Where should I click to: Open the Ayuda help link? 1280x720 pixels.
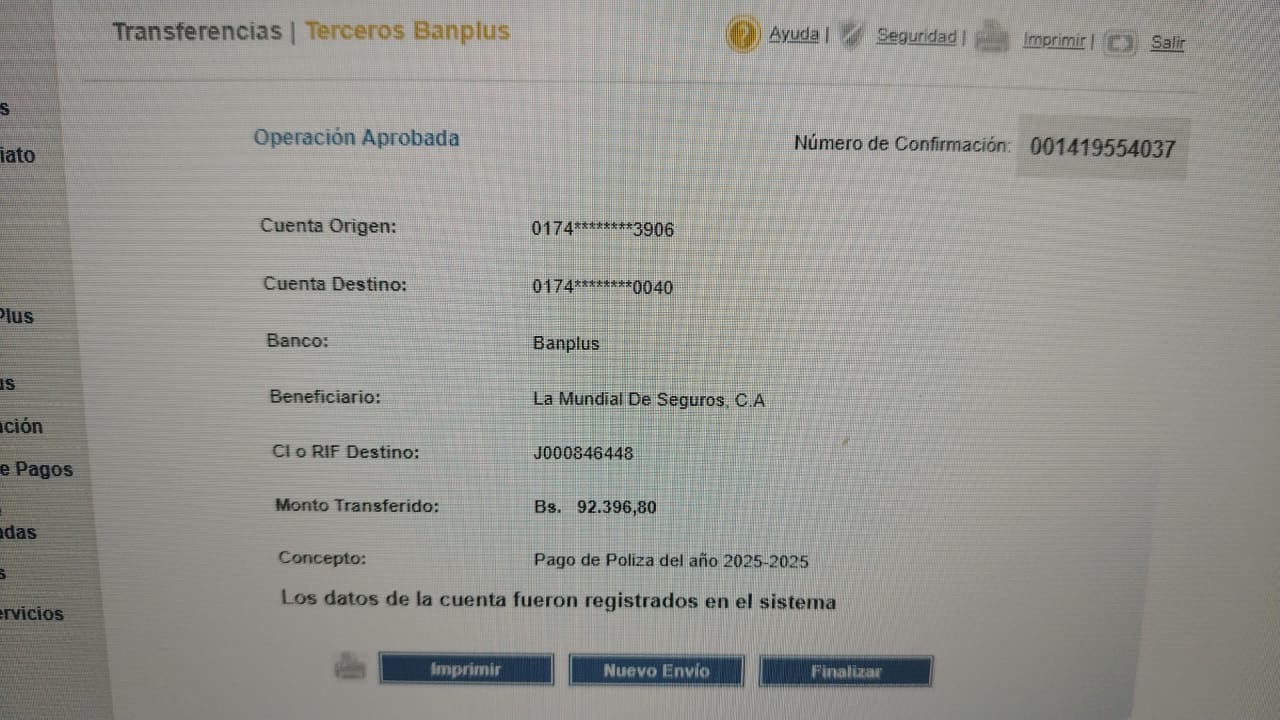[793, 36]
